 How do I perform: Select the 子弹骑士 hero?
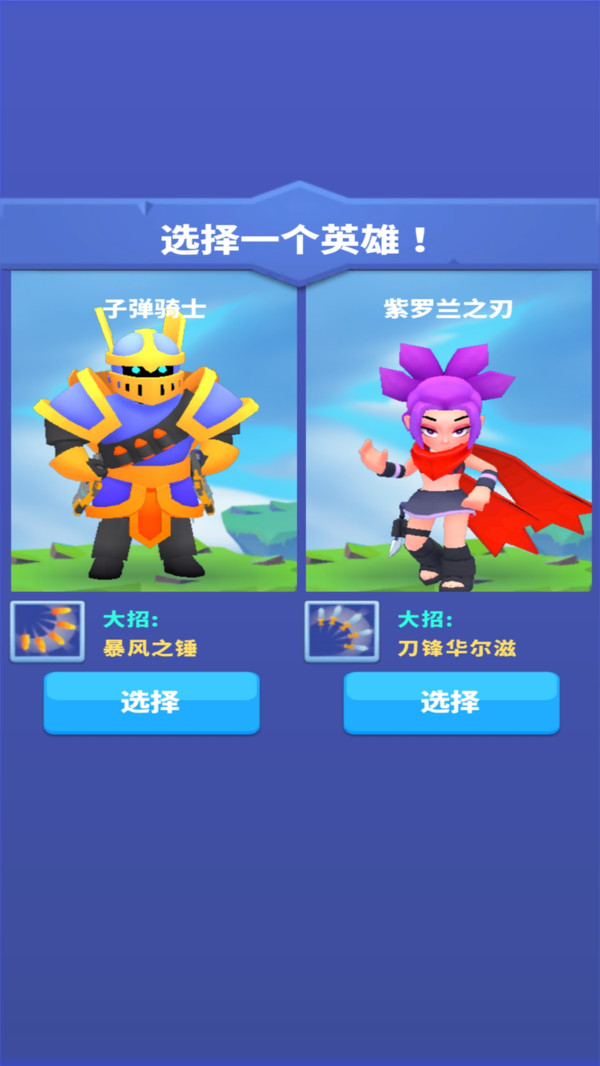coord(151,702)
